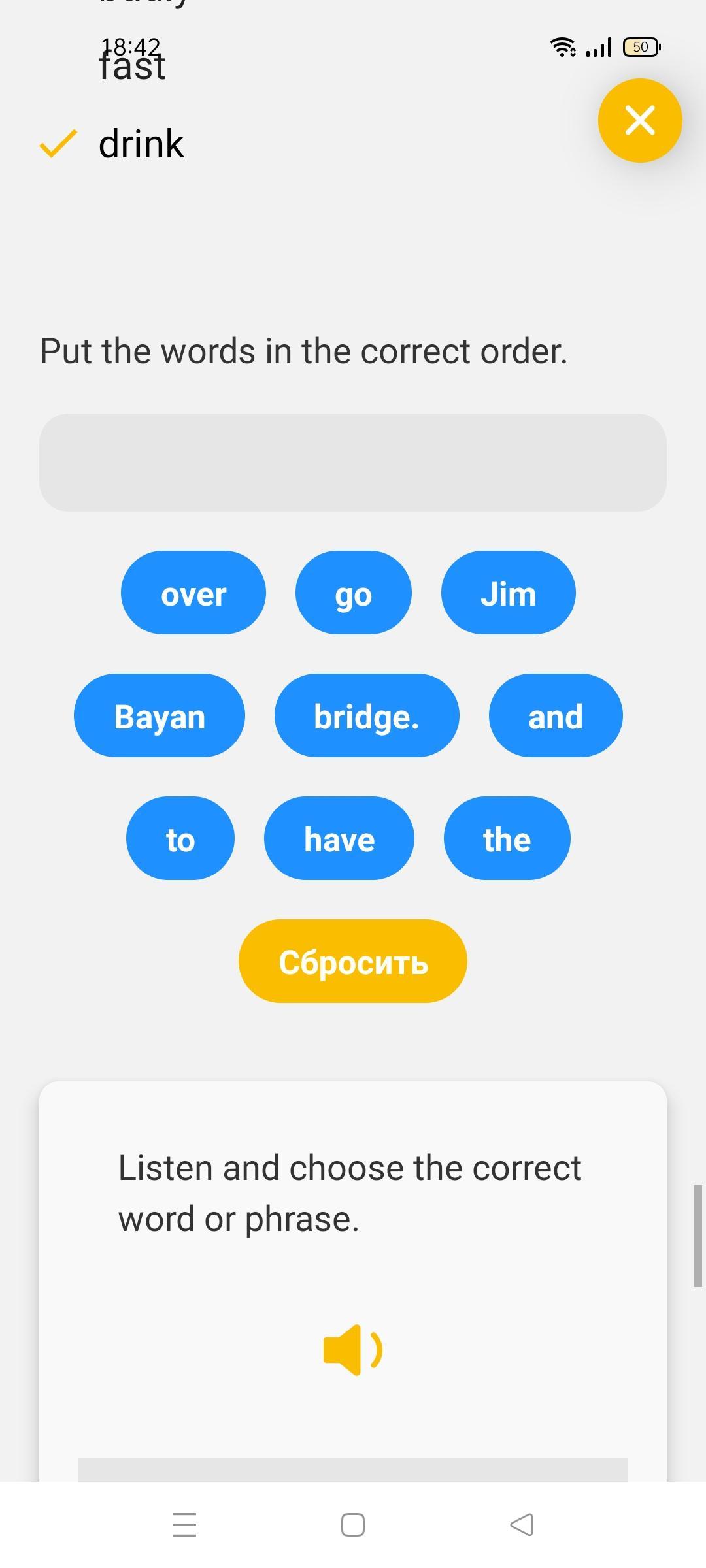This screenshot has width=706, height=1568.
Task: Choose the word chip "have"
Action: 339,838
